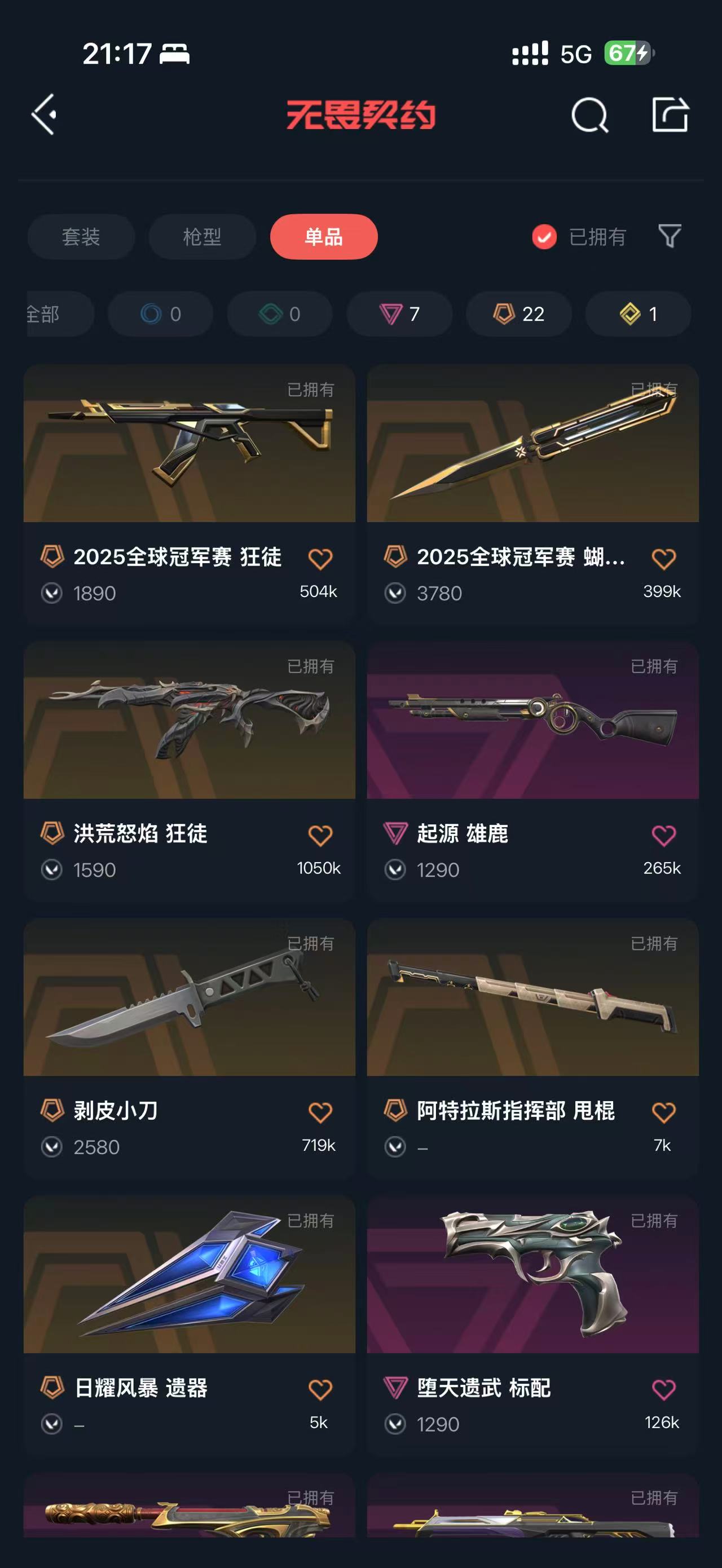Switch to the 套装 tab
The width and height of the screenshot is (722, 1568).
click(81, 237)
